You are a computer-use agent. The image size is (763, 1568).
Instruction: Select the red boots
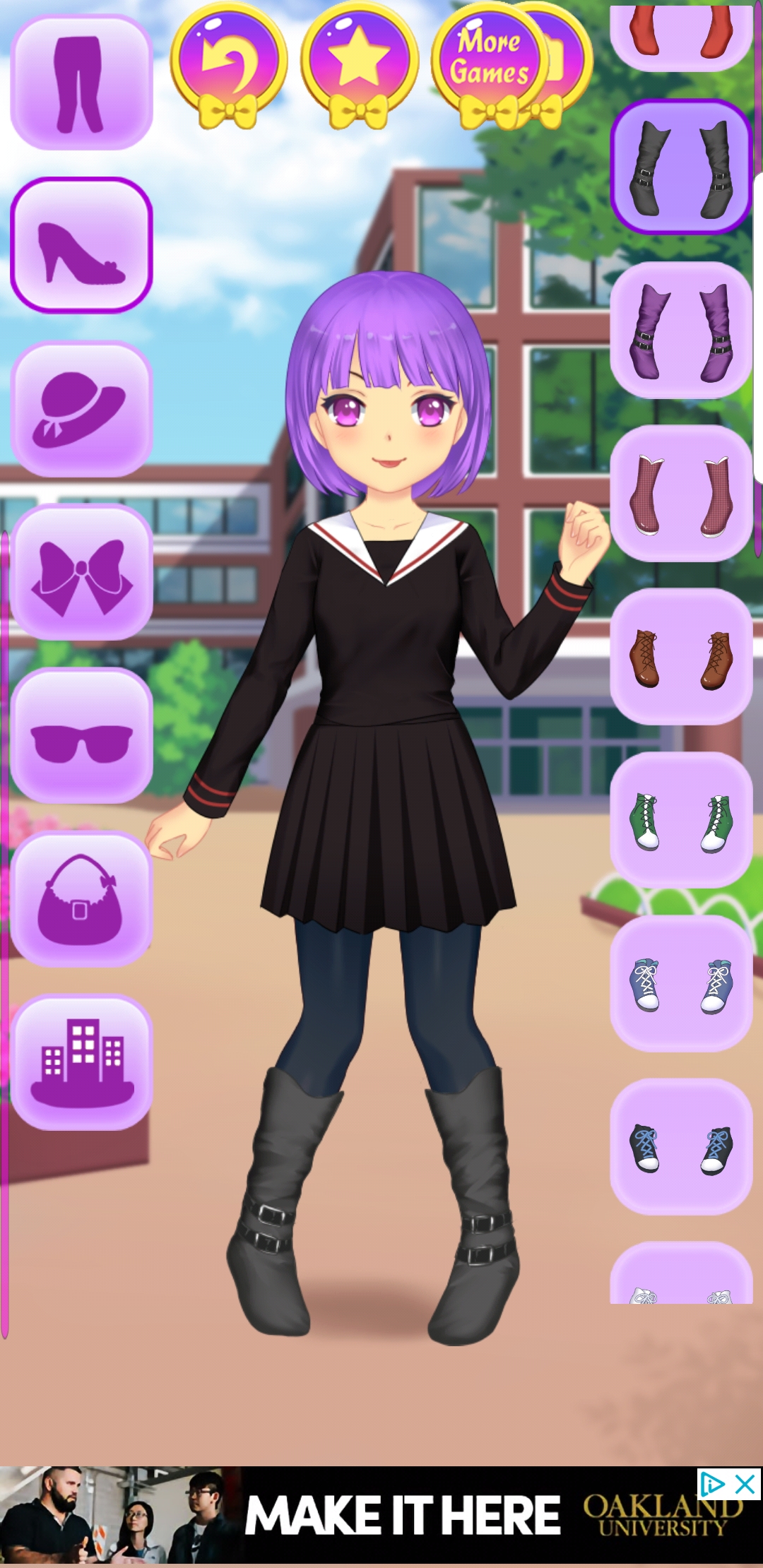(x=681, y=37)
